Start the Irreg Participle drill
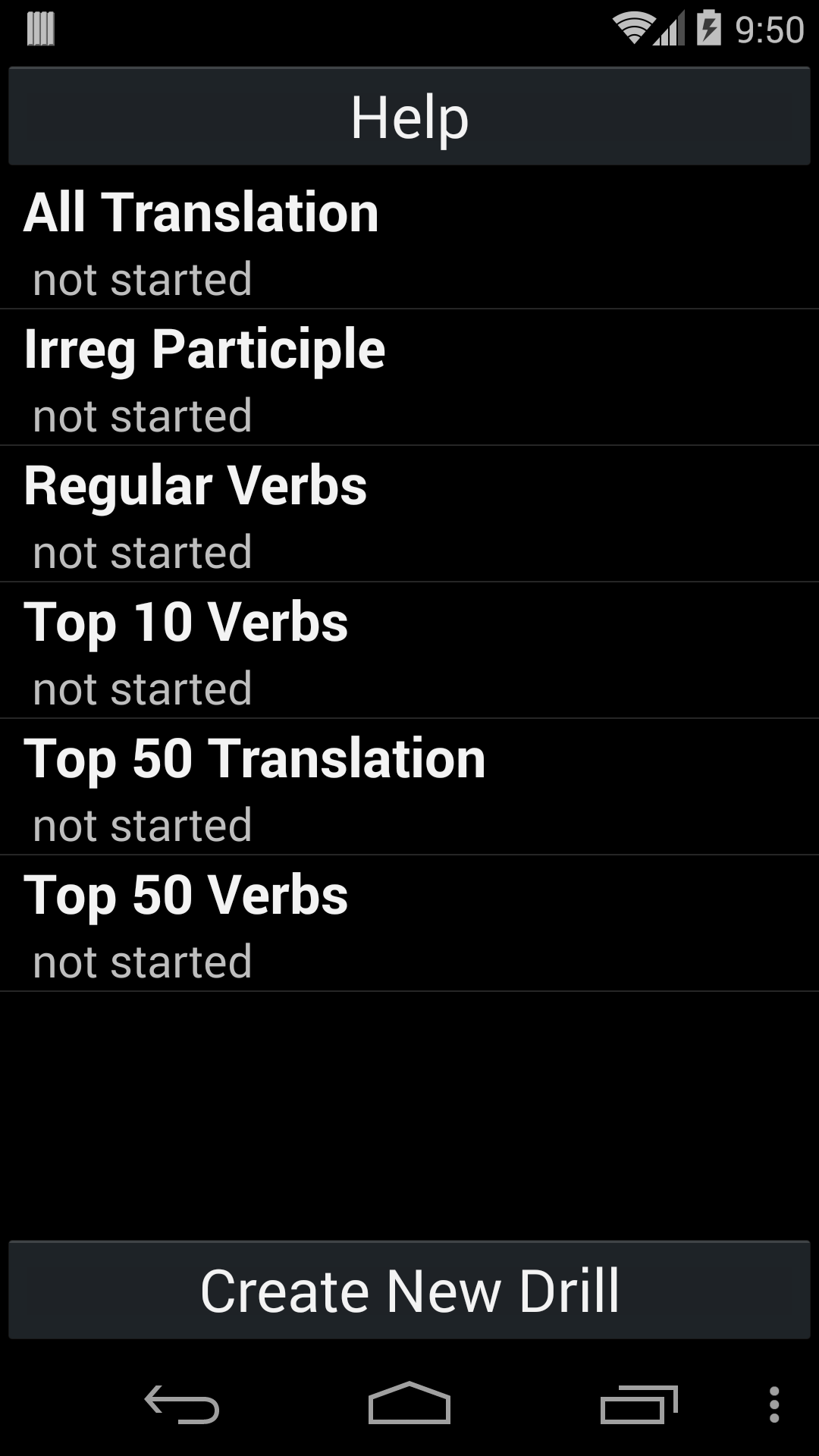This screenshot has width=819, height=1456. coord(409,378)
